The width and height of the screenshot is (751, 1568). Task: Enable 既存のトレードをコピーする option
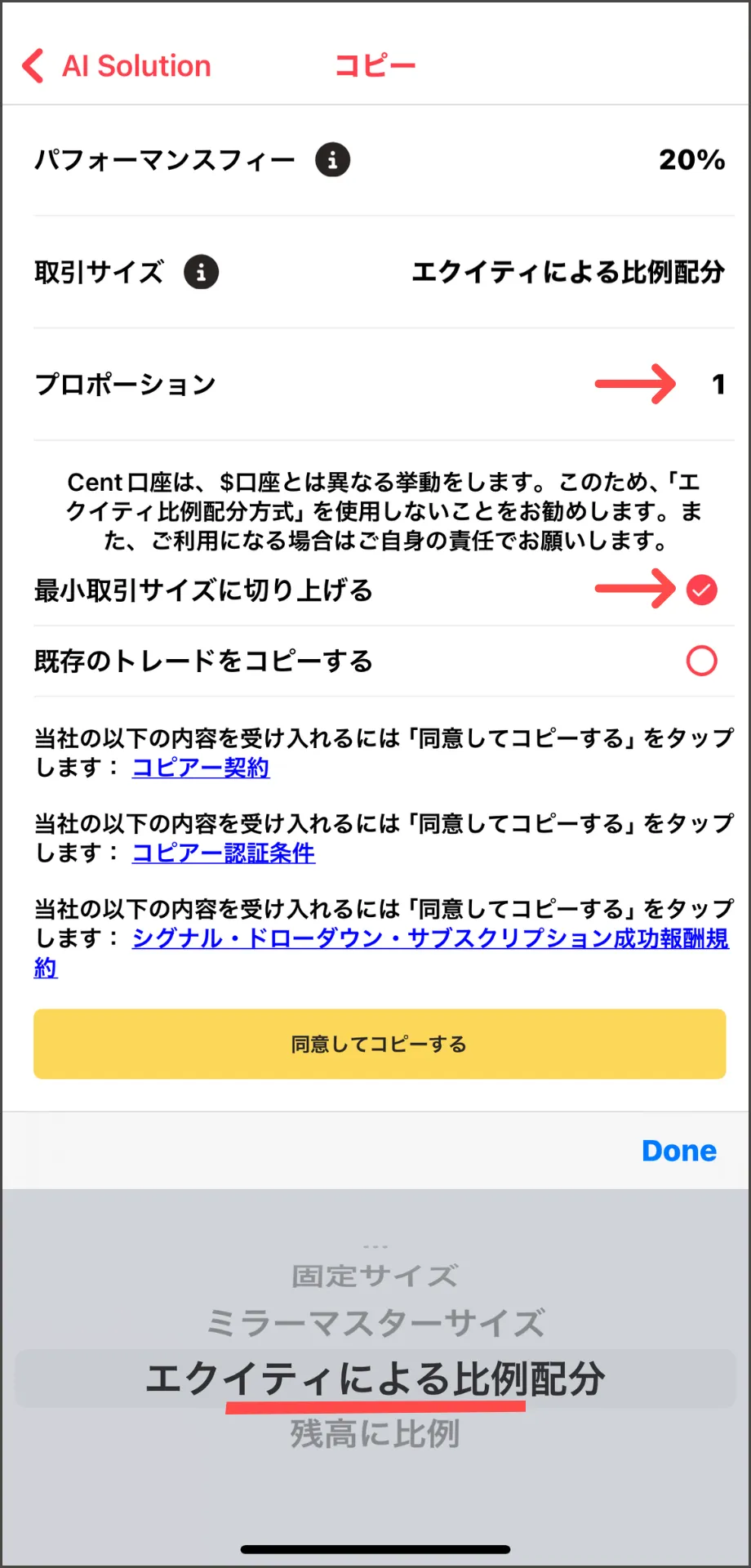tap(701, 661)
